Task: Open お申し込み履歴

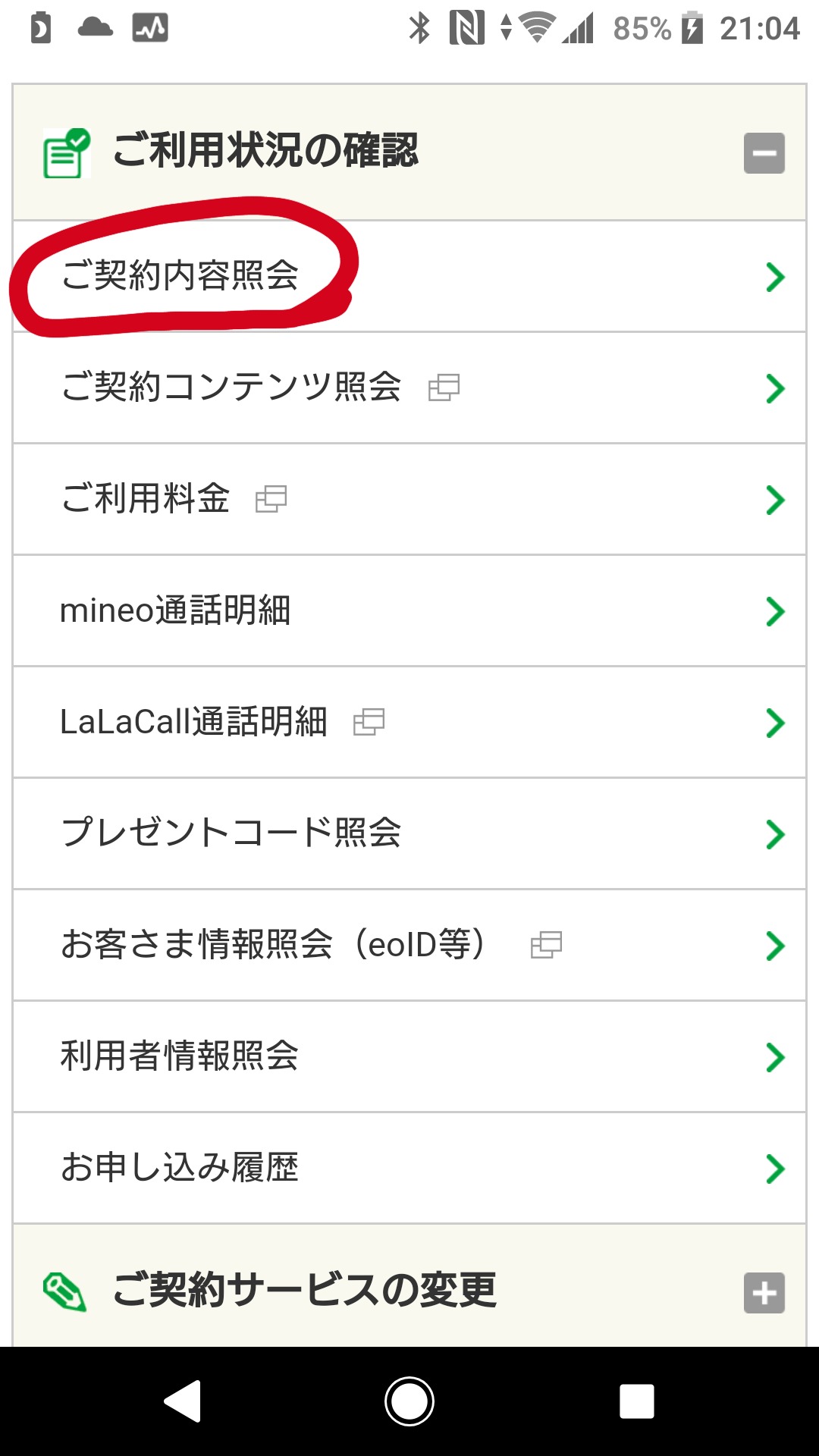Action: (409, 1168)
